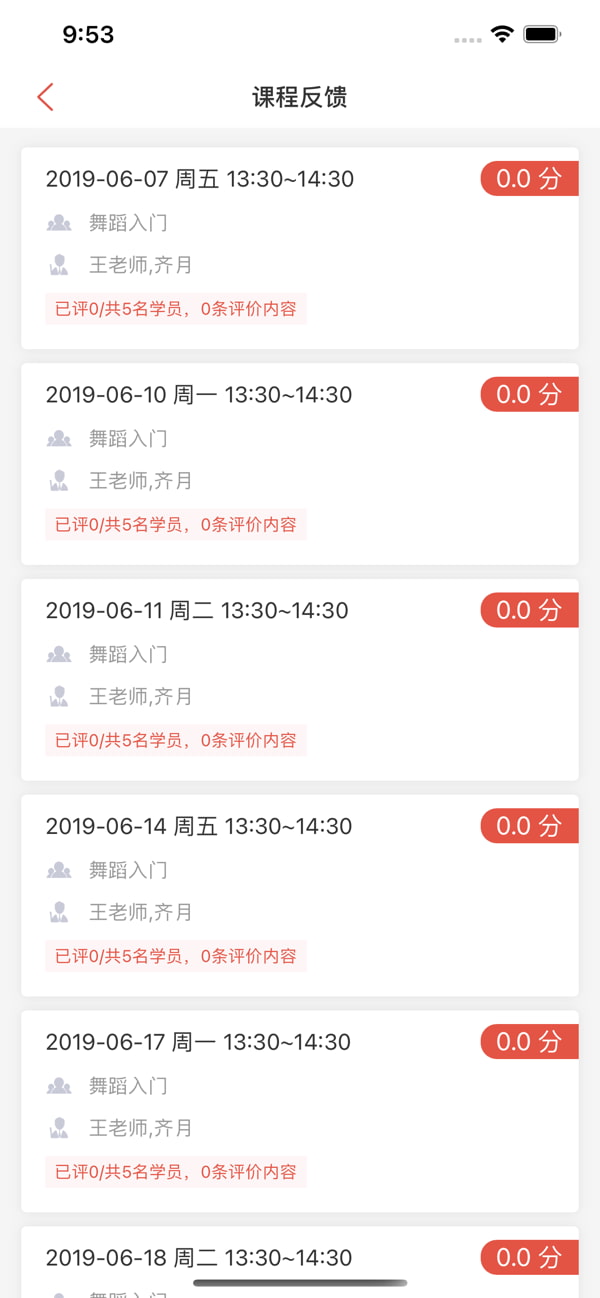Open the 2019-06-10 周一 course feedback card
This screenshot has height=1298, width=600.
[x=300, y=464]
